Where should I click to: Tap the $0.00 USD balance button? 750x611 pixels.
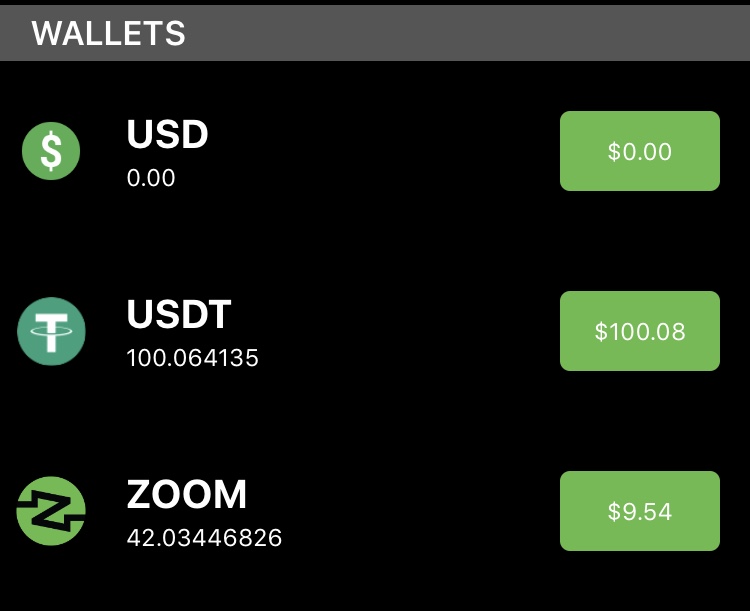tap(639, 151)
